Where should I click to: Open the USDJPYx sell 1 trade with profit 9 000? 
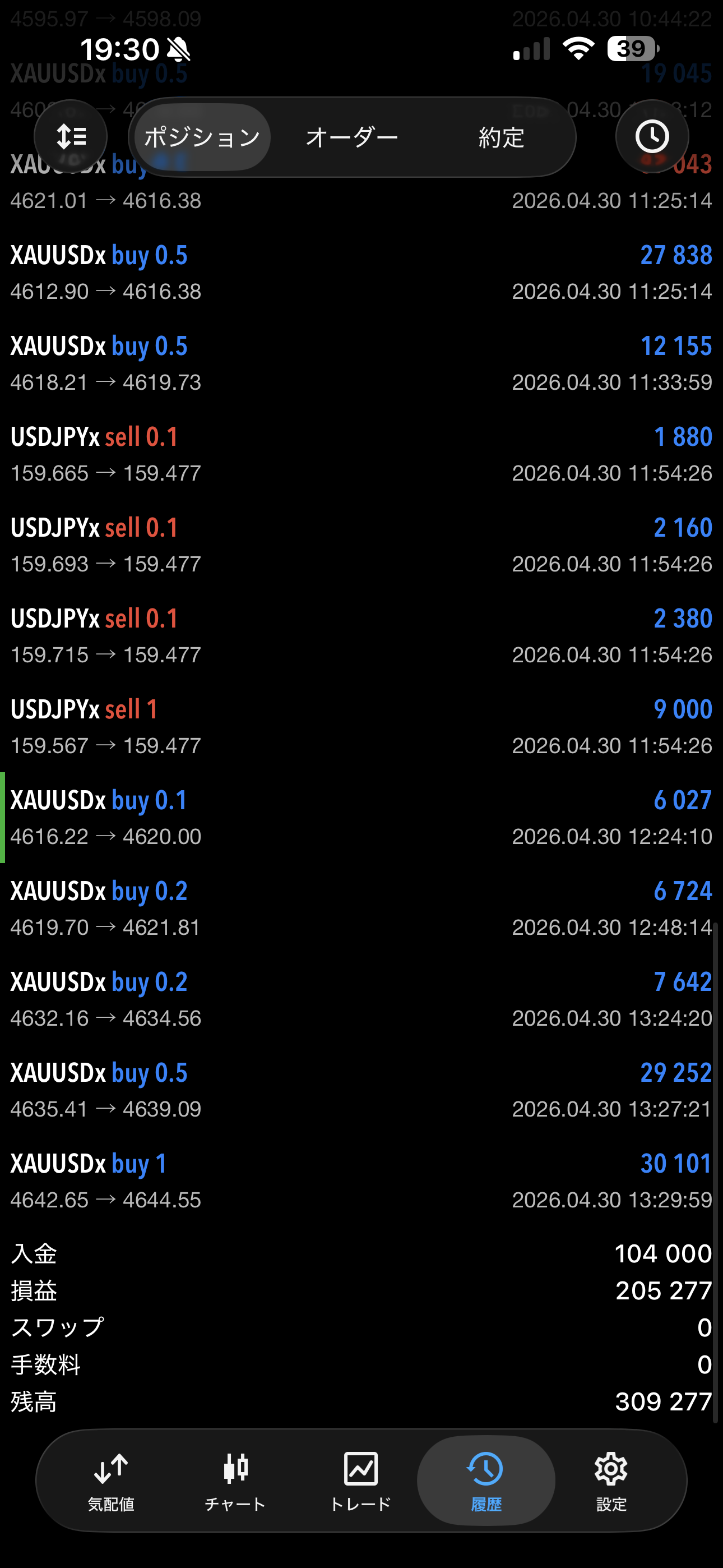click(361, 726)
